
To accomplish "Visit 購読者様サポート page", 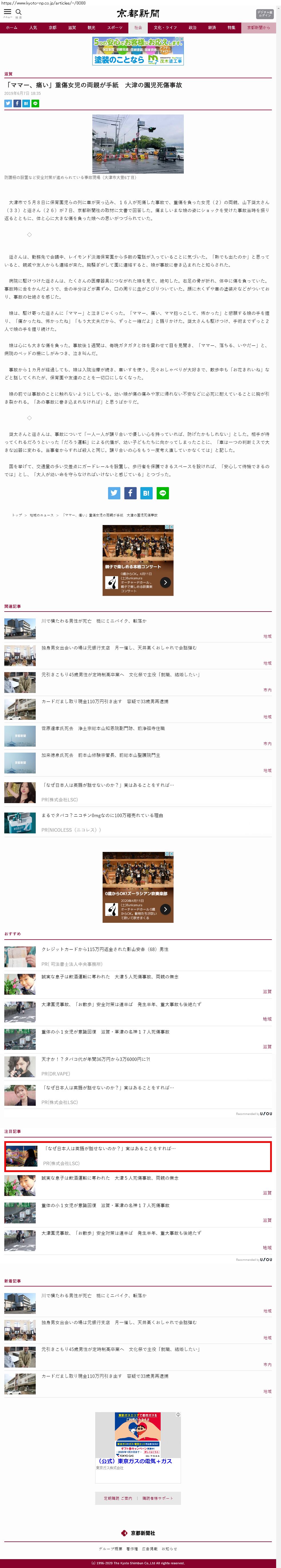I will (158, 1498).
